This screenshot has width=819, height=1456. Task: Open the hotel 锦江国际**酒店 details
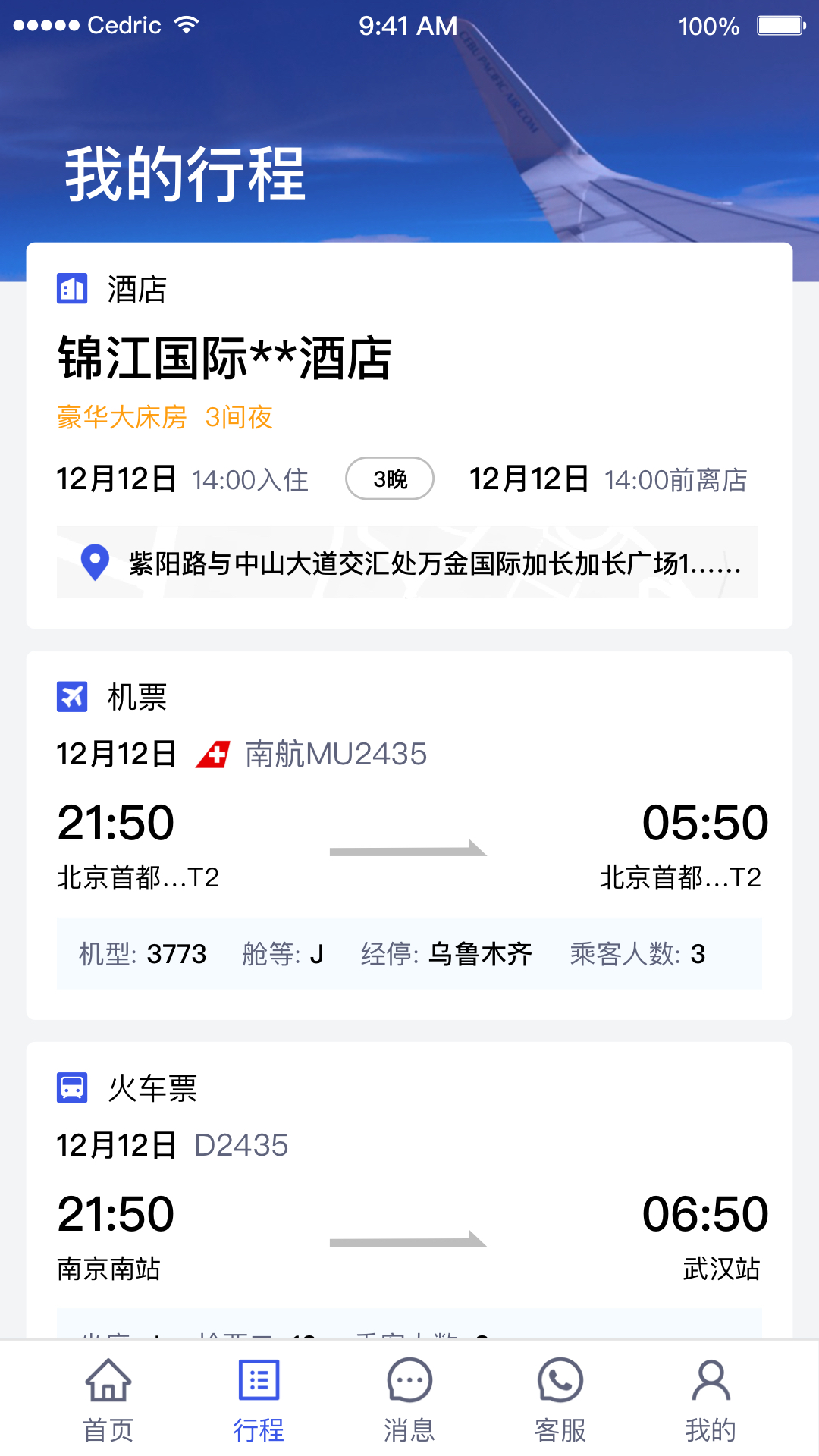point(225,359)
